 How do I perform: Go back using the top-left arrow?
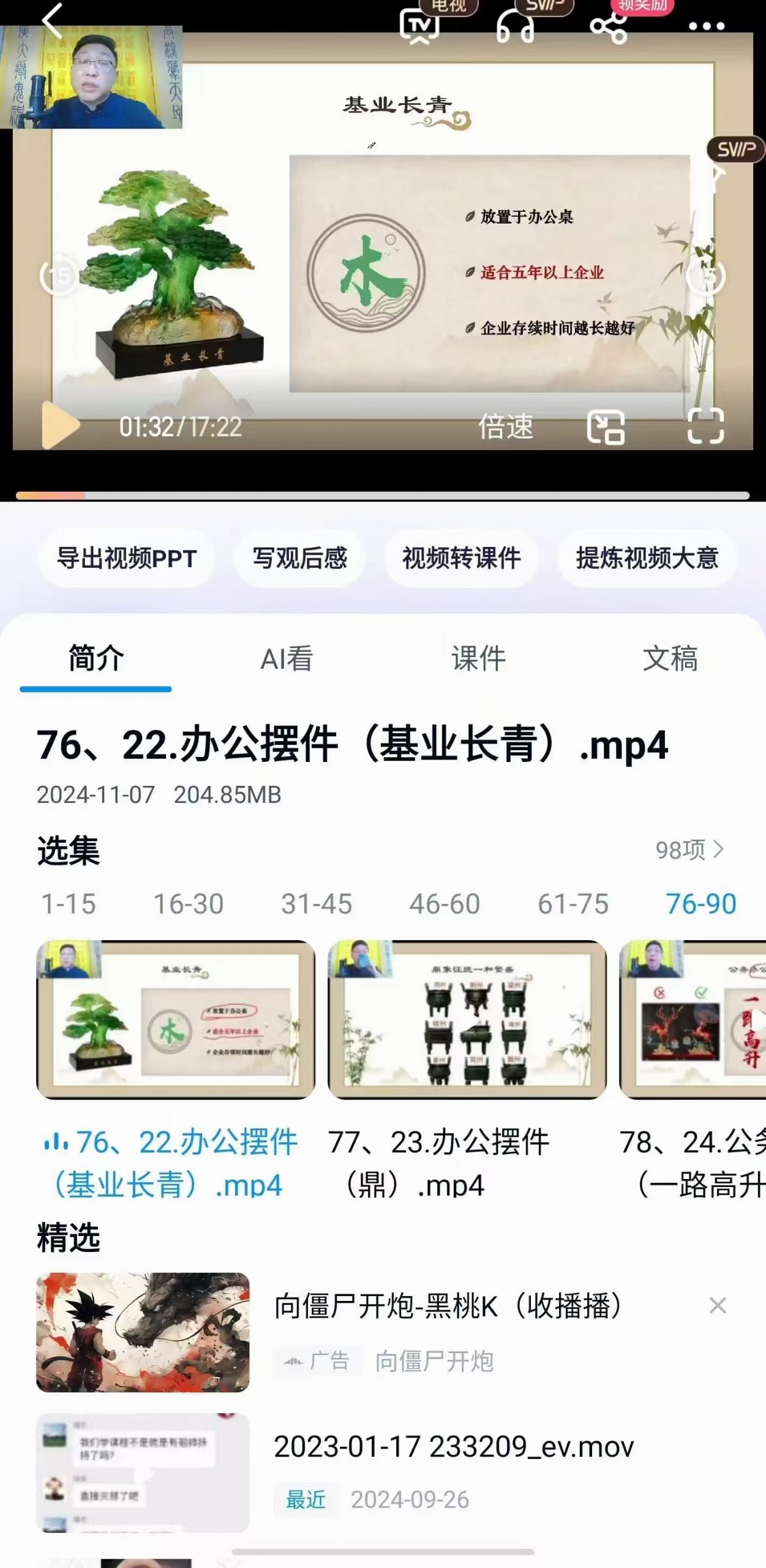(53, 21)
